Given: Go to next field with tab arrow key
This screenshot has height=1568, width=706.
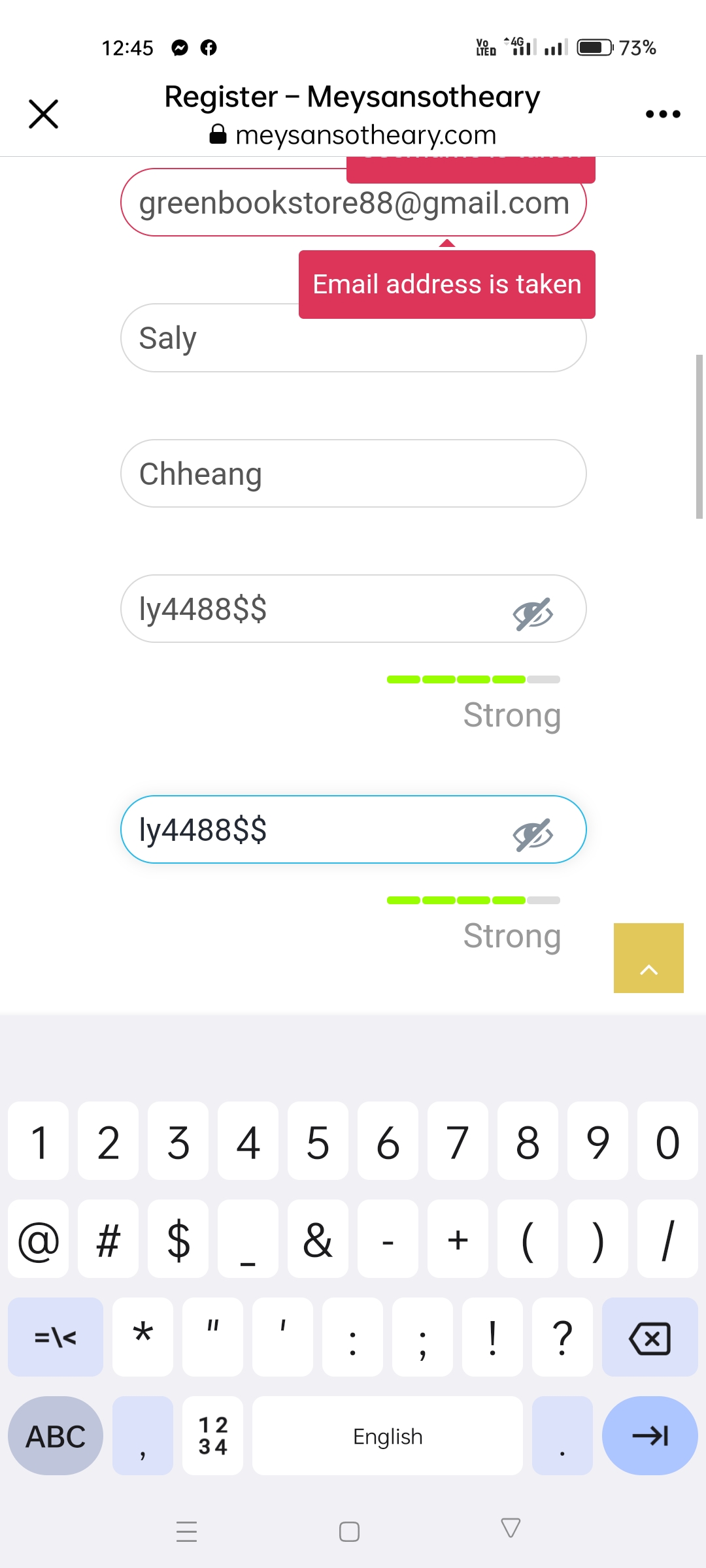Looking at the screenshot, I should [x=650, y=1436].
